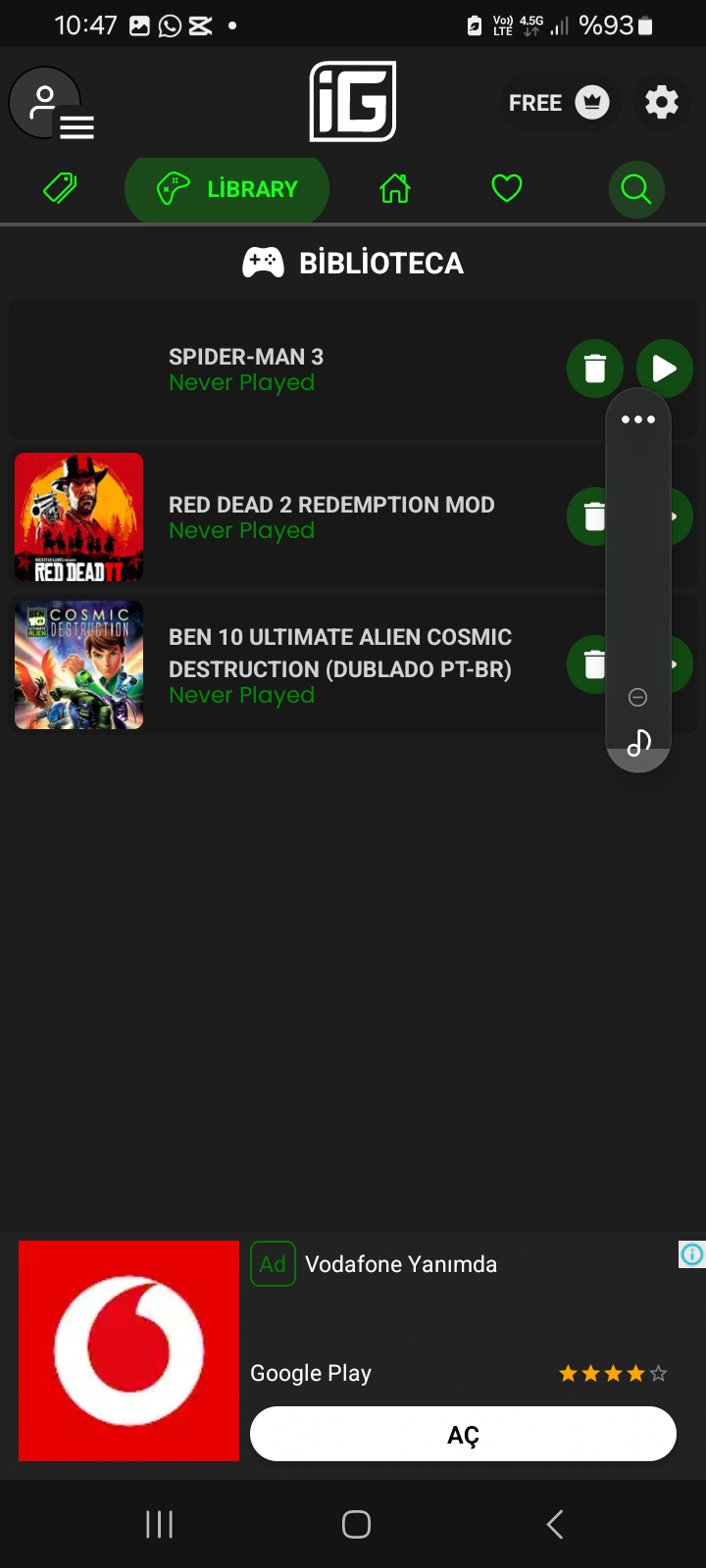Delete Spider-Man 3 from library
Viewport: 706px width, 1568px height.
click(x=594, y=368)
